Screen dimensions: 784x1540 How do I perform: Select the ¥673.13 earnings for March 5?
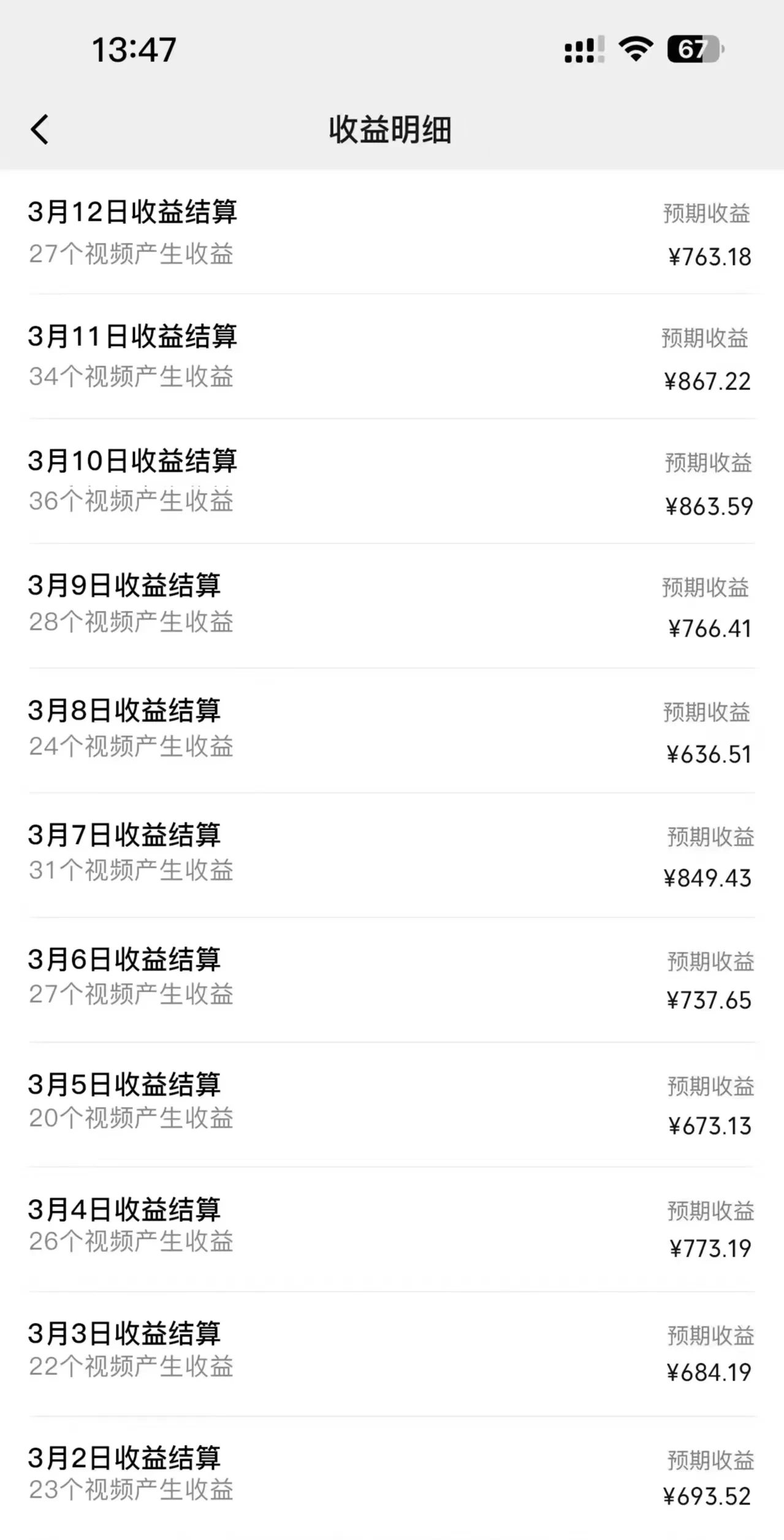(710, 1126)
